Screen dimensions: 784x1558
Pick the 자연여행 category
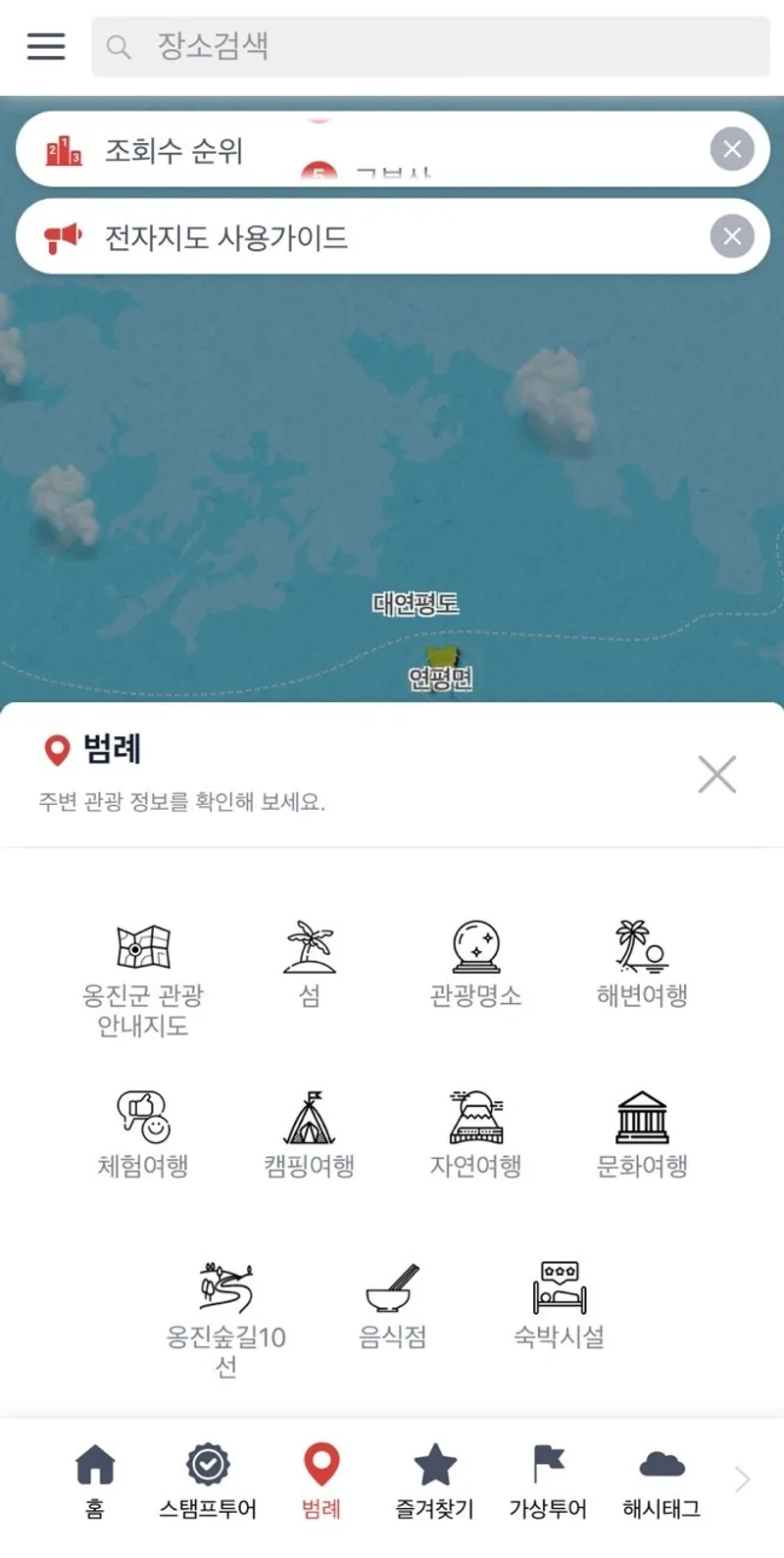click(475, 1134)
